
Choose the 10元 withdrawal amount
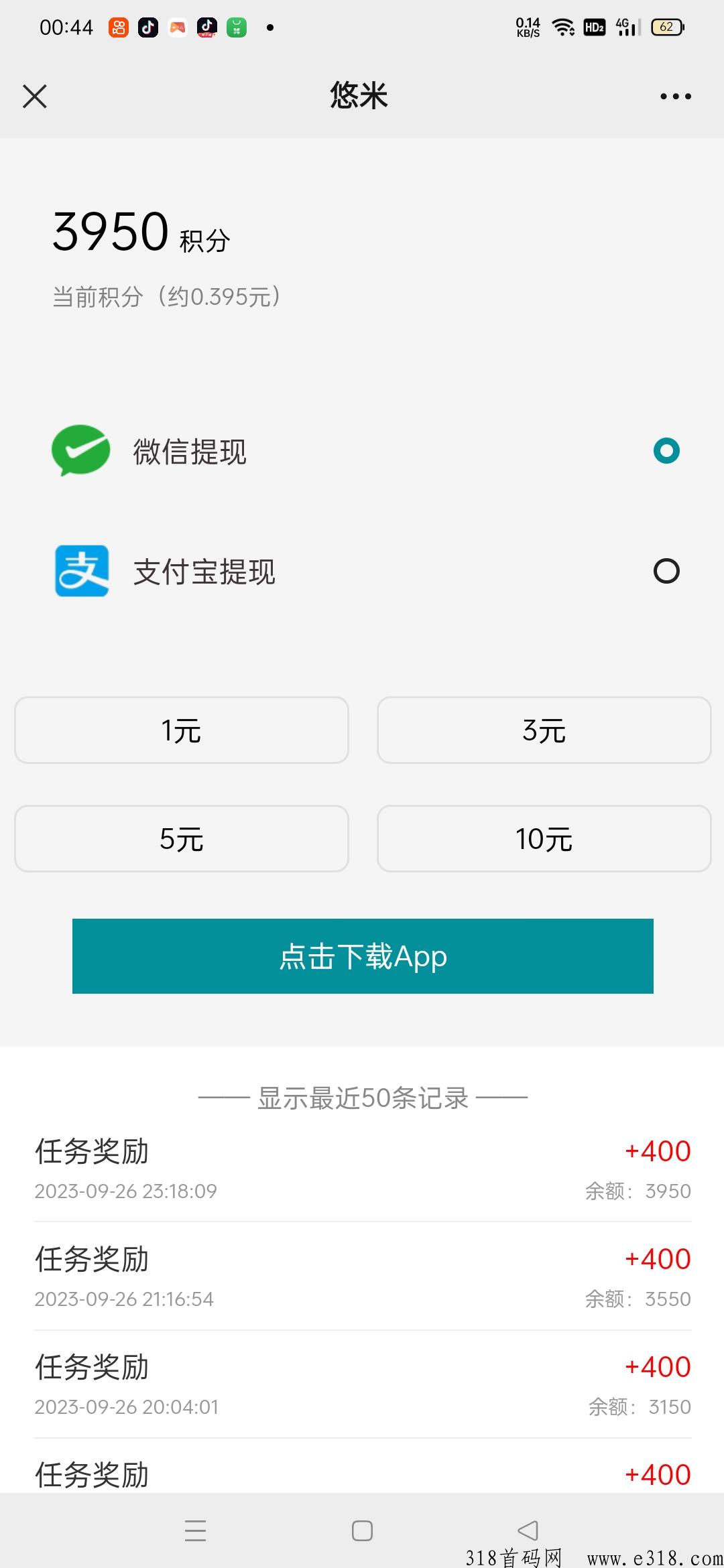[x=544, y=839]
